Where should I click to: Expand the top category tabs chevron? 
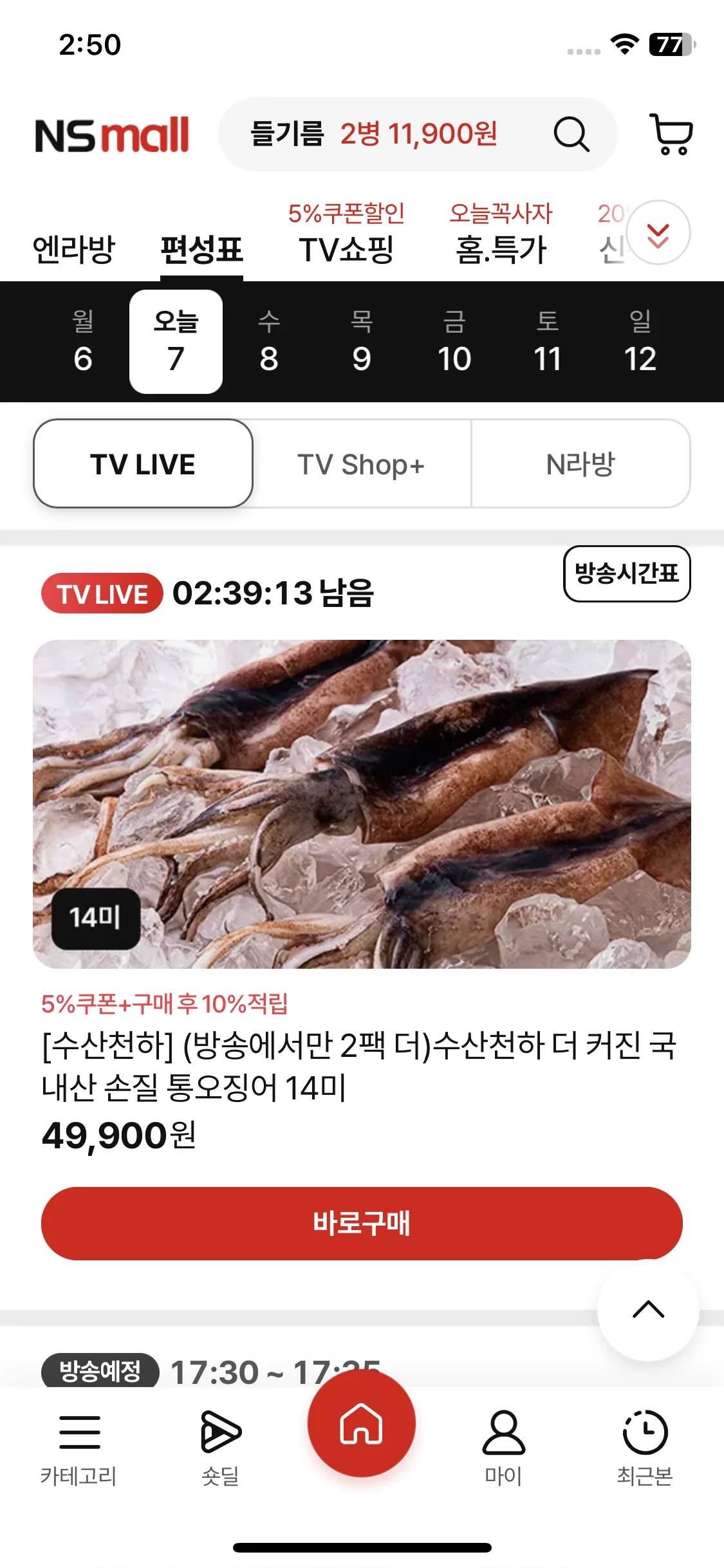pyautogui.click(x=658, y=233)
